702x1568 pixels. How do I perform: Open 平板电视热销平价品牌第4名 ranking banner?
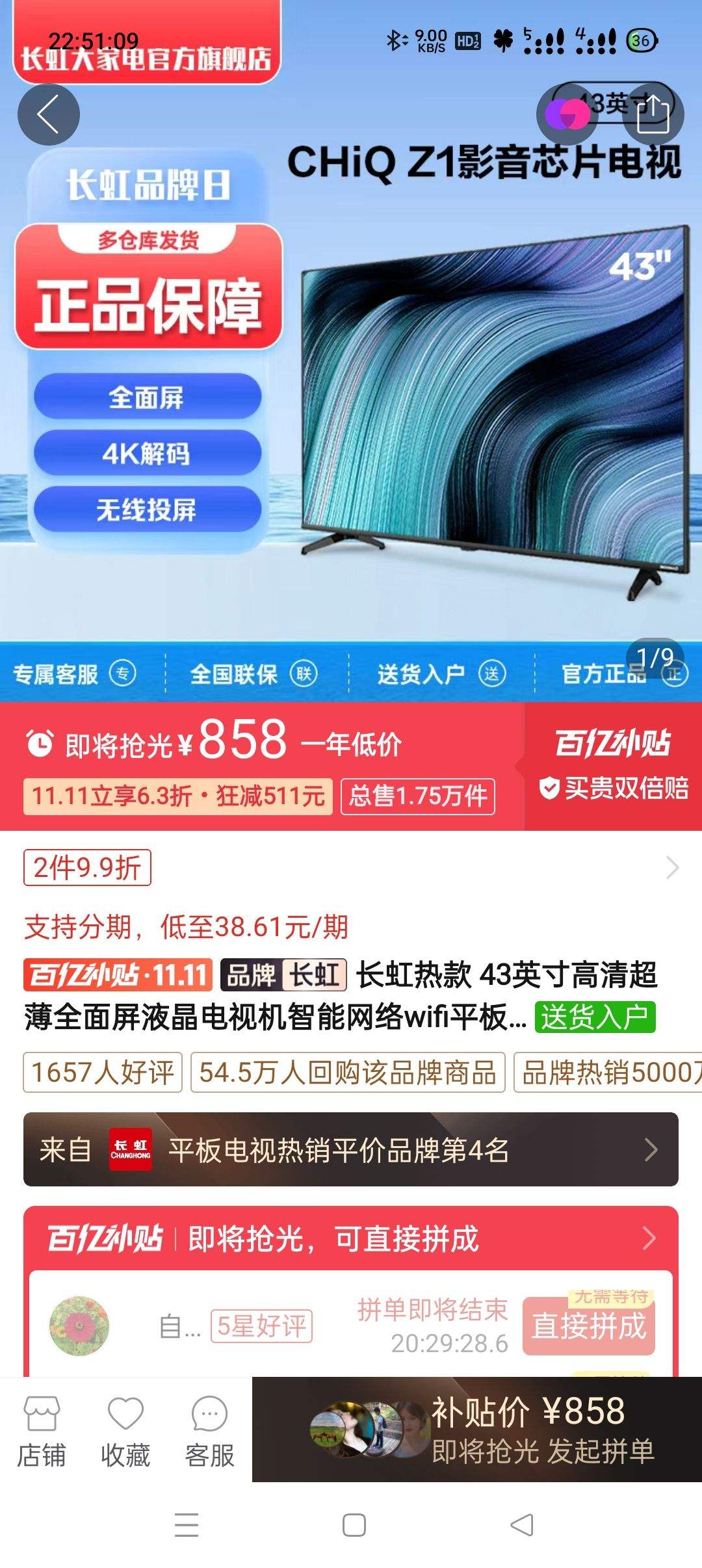coord(351,1149)
